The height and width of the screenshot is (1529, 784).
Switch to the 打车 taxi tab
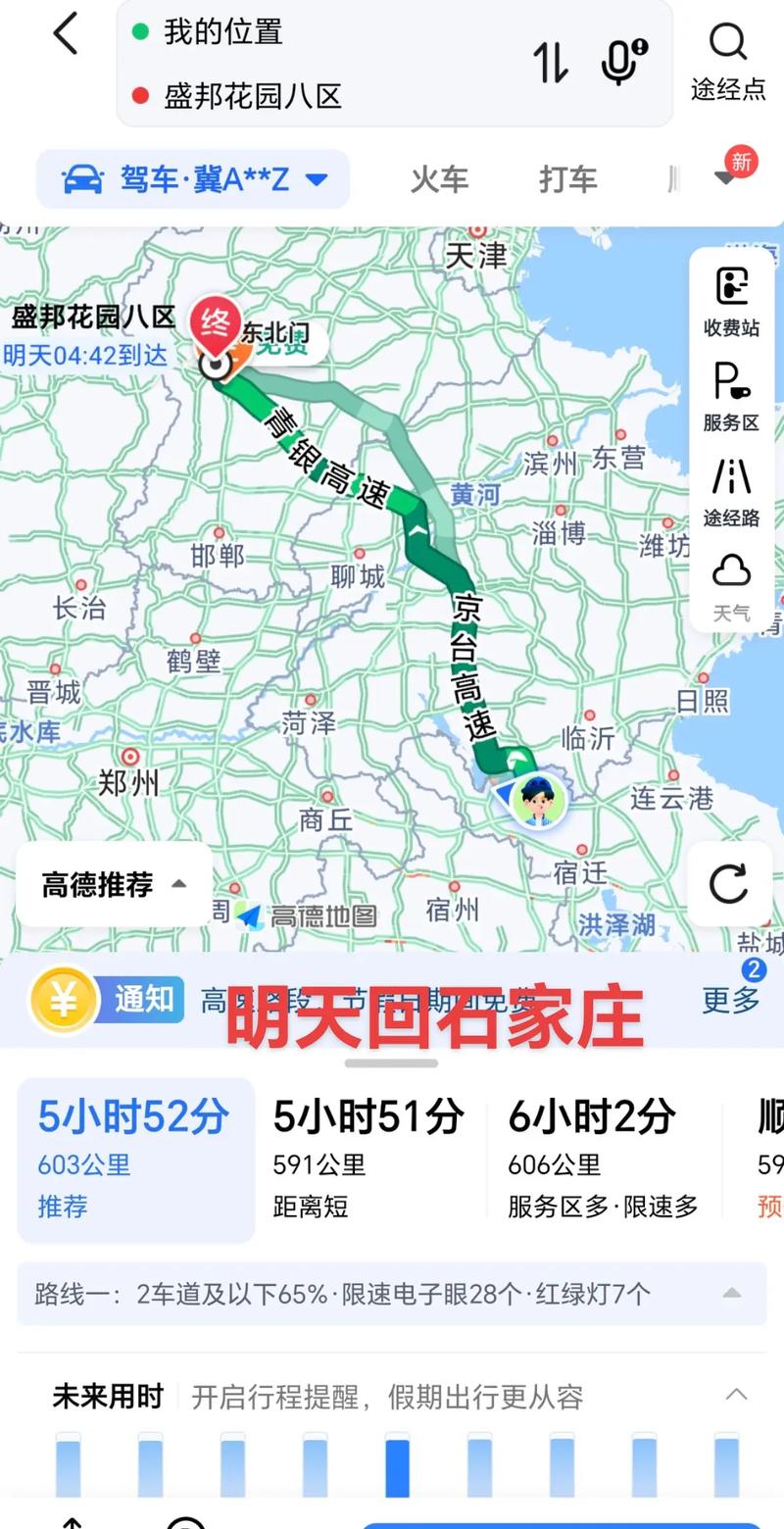[567, 179]
